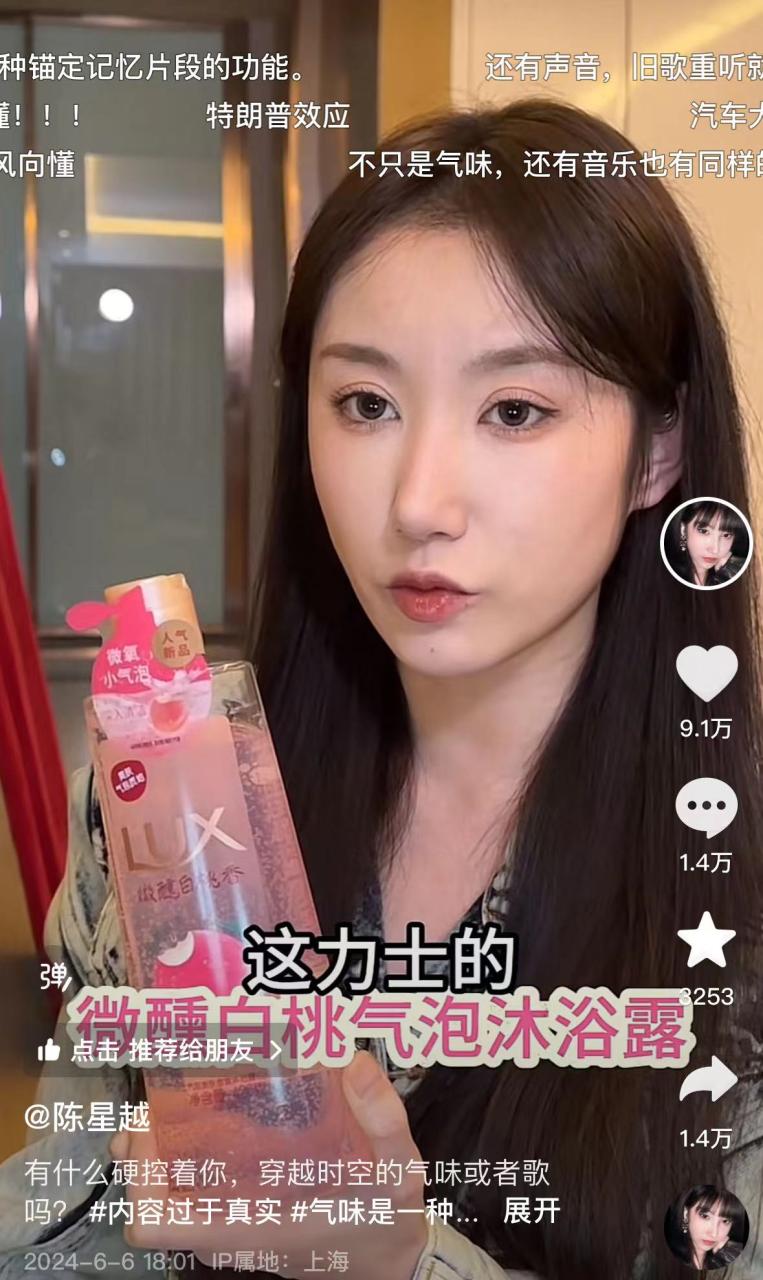Viewport: 763px width, 1280px height.
Task: Tap 点击 推荐给朋友 recommendation button
Action: 160,1050
